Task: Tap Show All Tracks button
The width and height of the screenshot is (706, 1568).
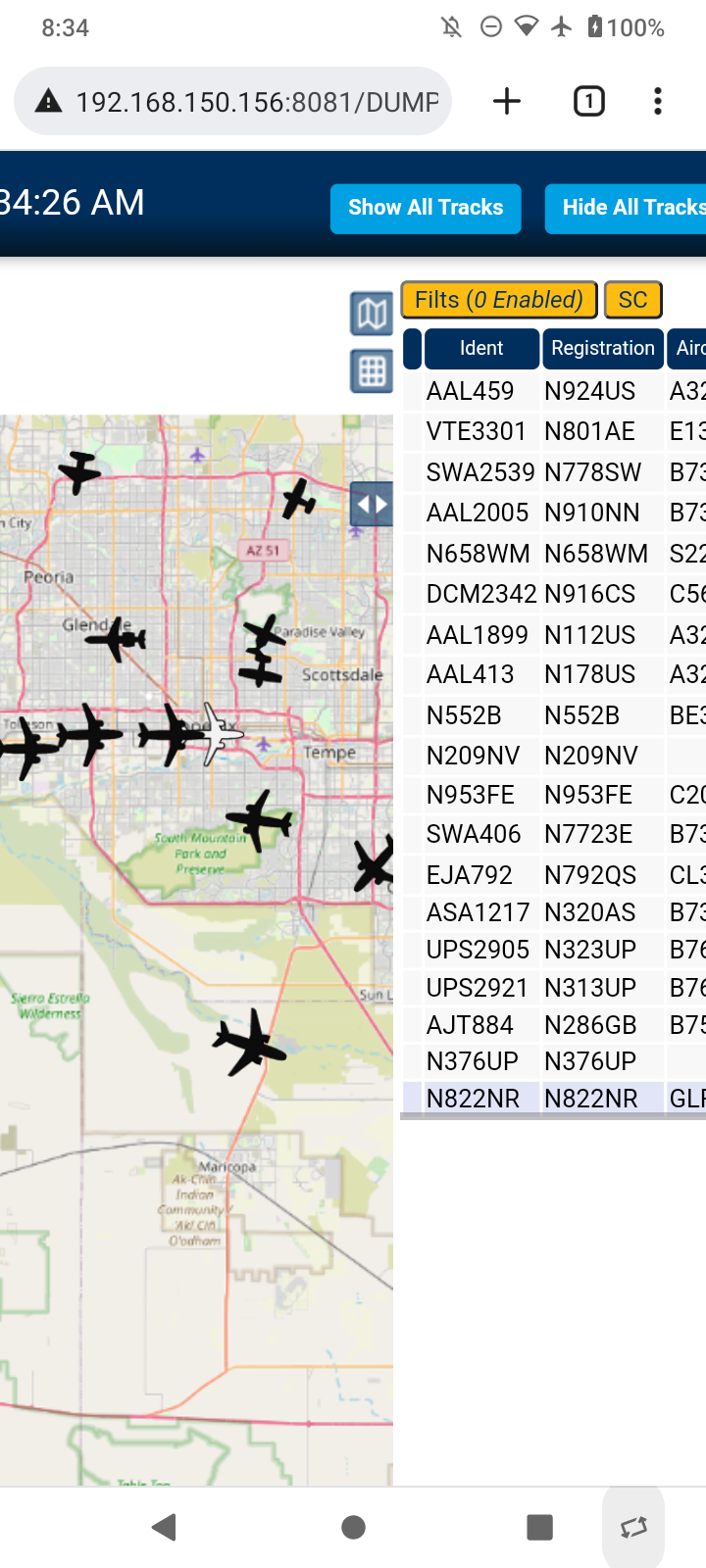Action: point(426,208)
